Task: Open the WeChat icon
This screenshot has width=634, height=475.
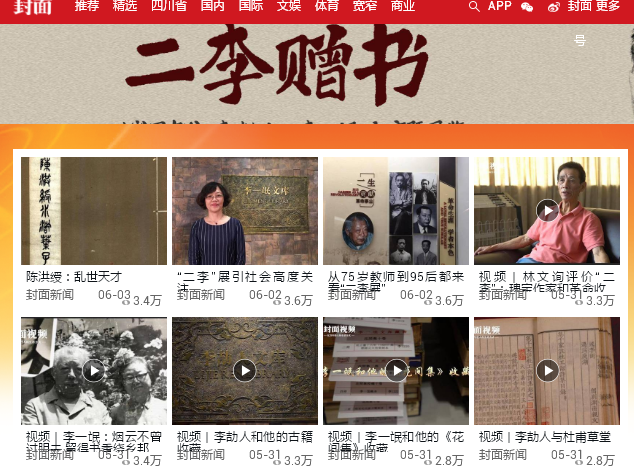Action: coord(527,6)
